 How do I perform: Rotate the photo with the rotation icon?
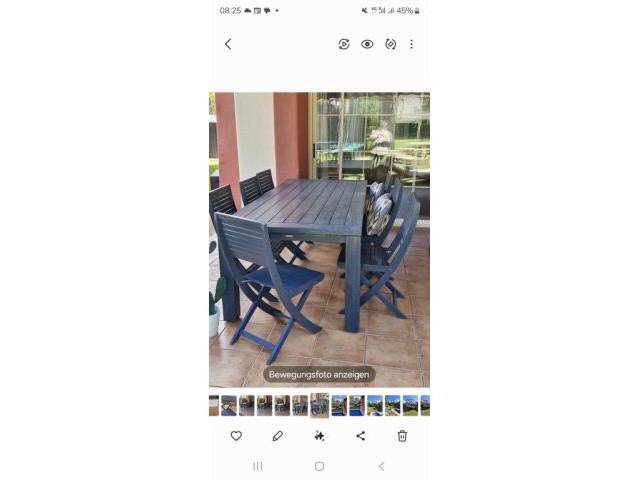coord(390,44)
